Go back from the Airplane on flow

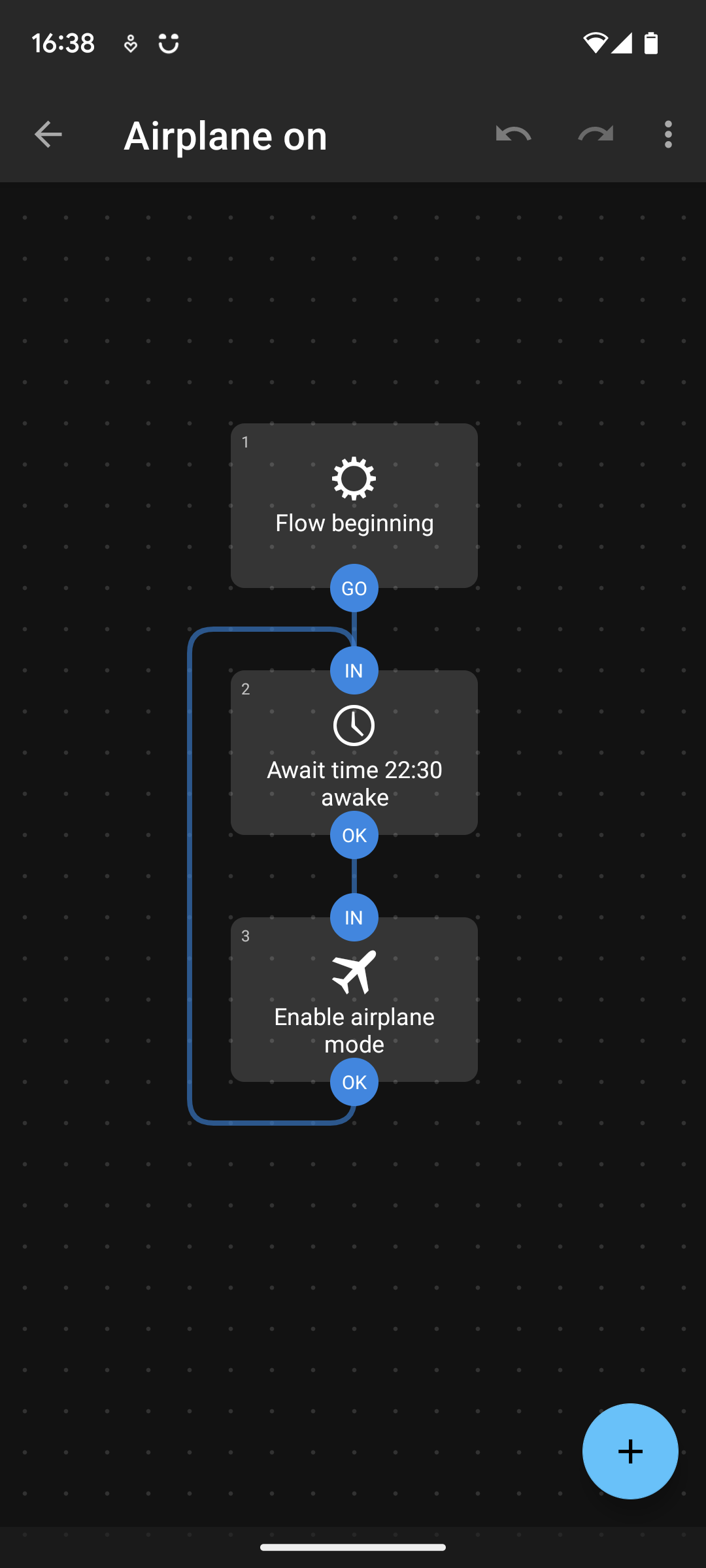pyautogui.click(x=48, y=135)
